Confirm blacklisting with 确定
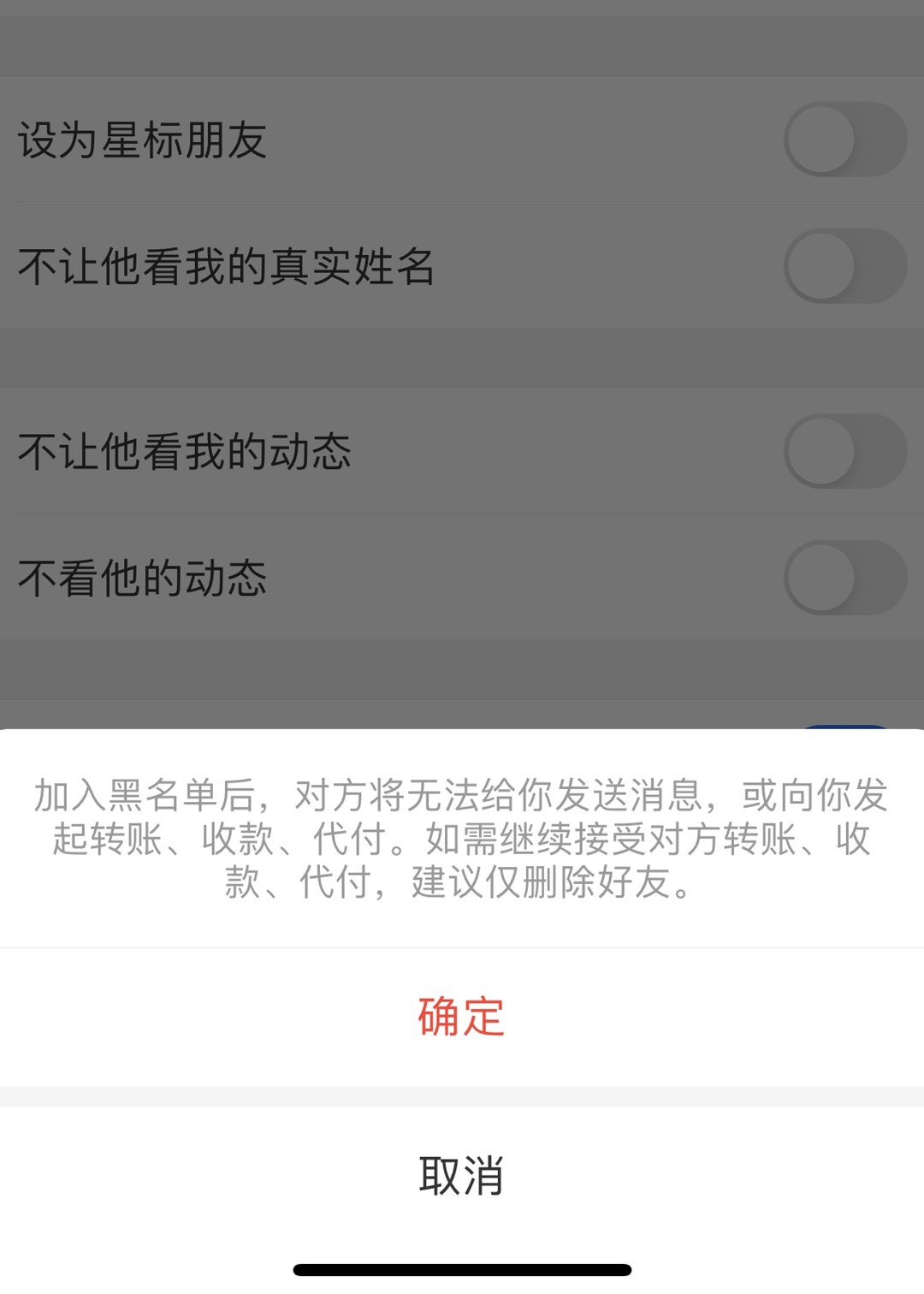Image resolution: width=924 pixels, height=1294 pixels. tap(461, 1017)
